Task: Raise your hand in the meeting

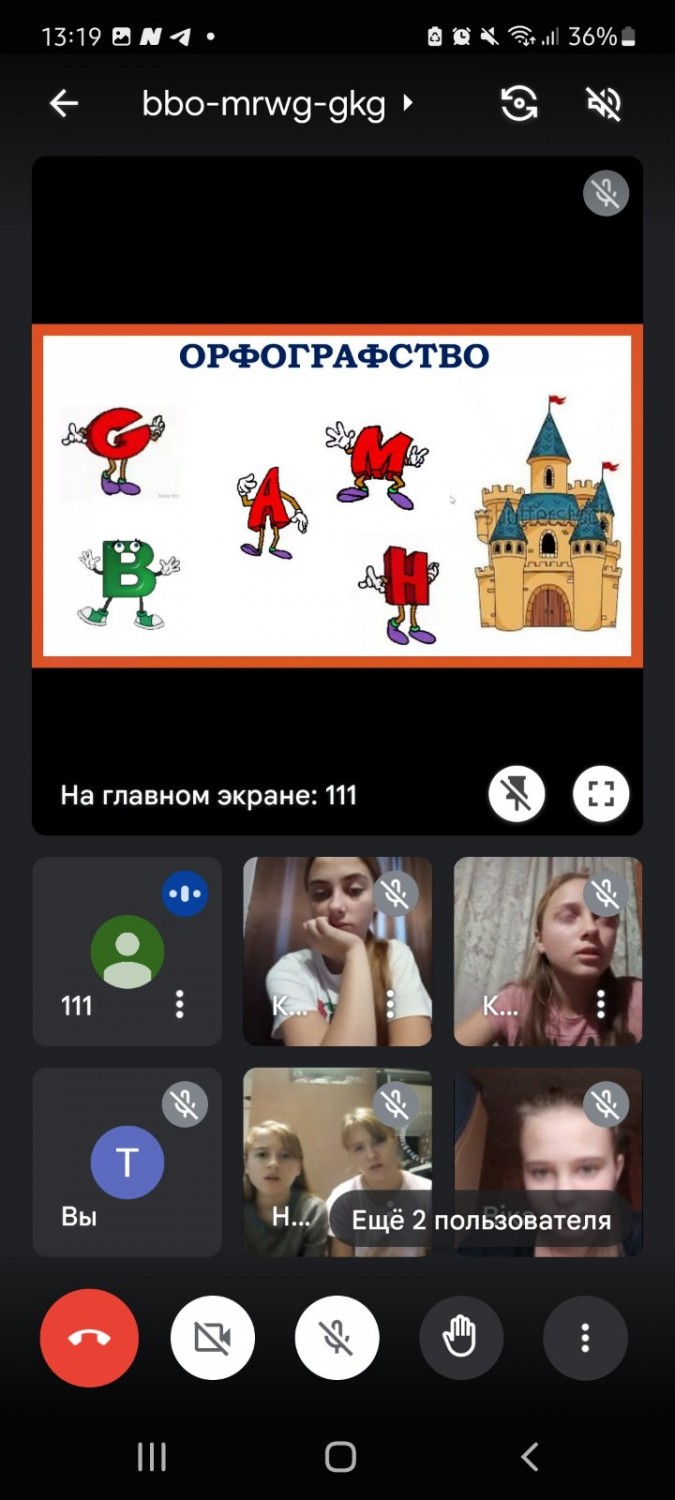Action: click(x=461, y=1338)
